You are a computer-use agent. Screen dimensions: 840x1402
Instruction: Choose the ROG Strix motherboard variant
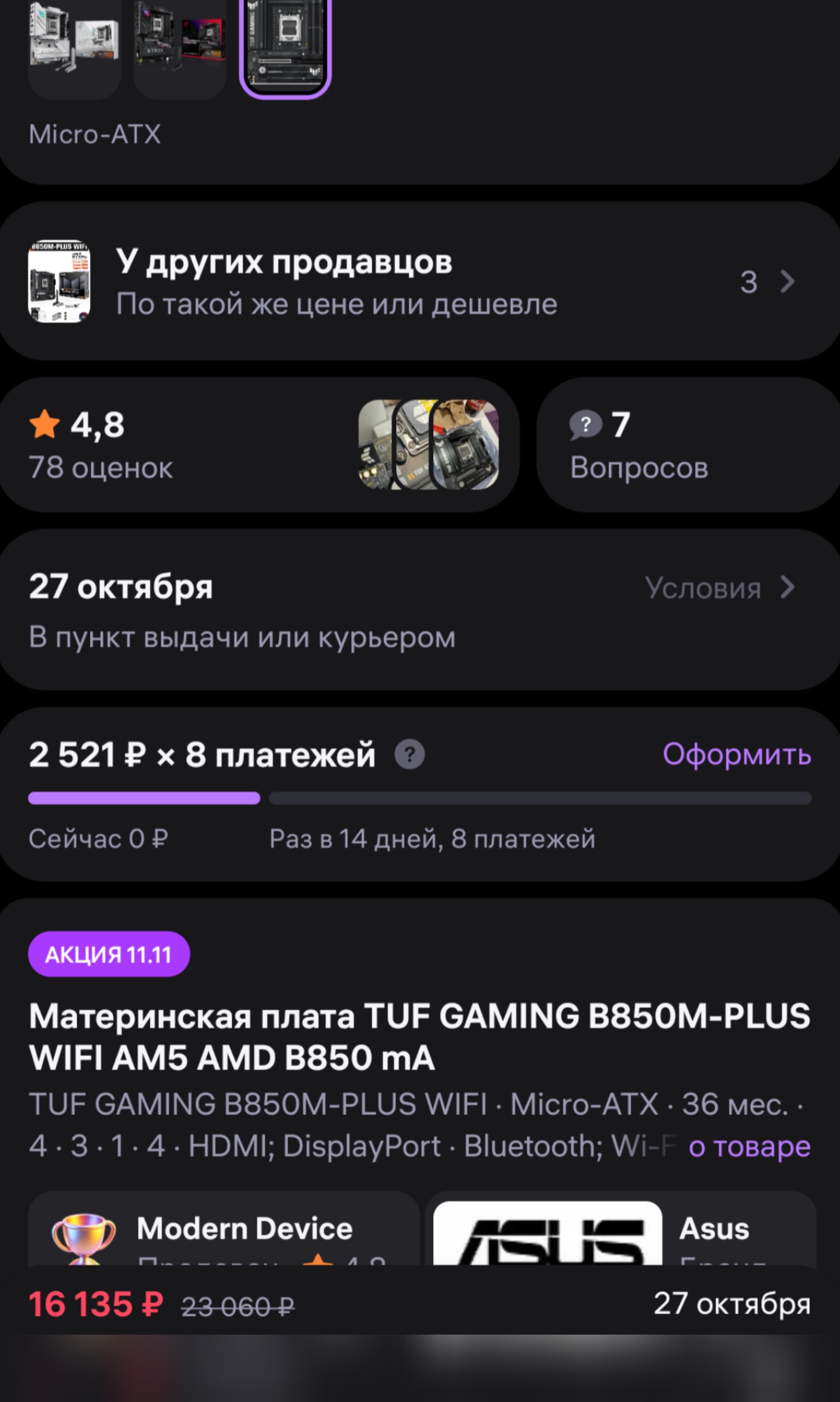[x=180, y=45]
